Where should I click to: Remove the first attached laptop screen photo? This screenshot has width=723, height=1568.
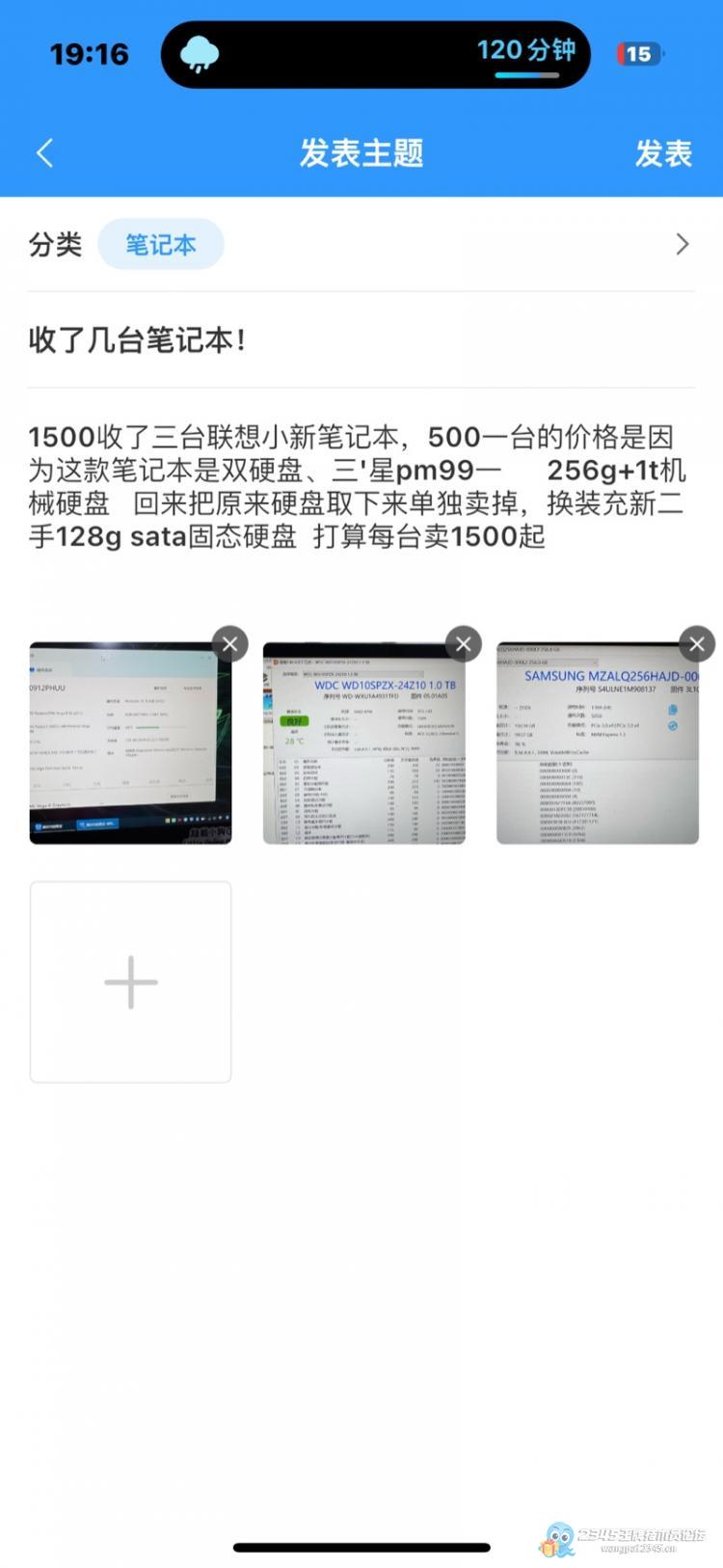point(229,644)
